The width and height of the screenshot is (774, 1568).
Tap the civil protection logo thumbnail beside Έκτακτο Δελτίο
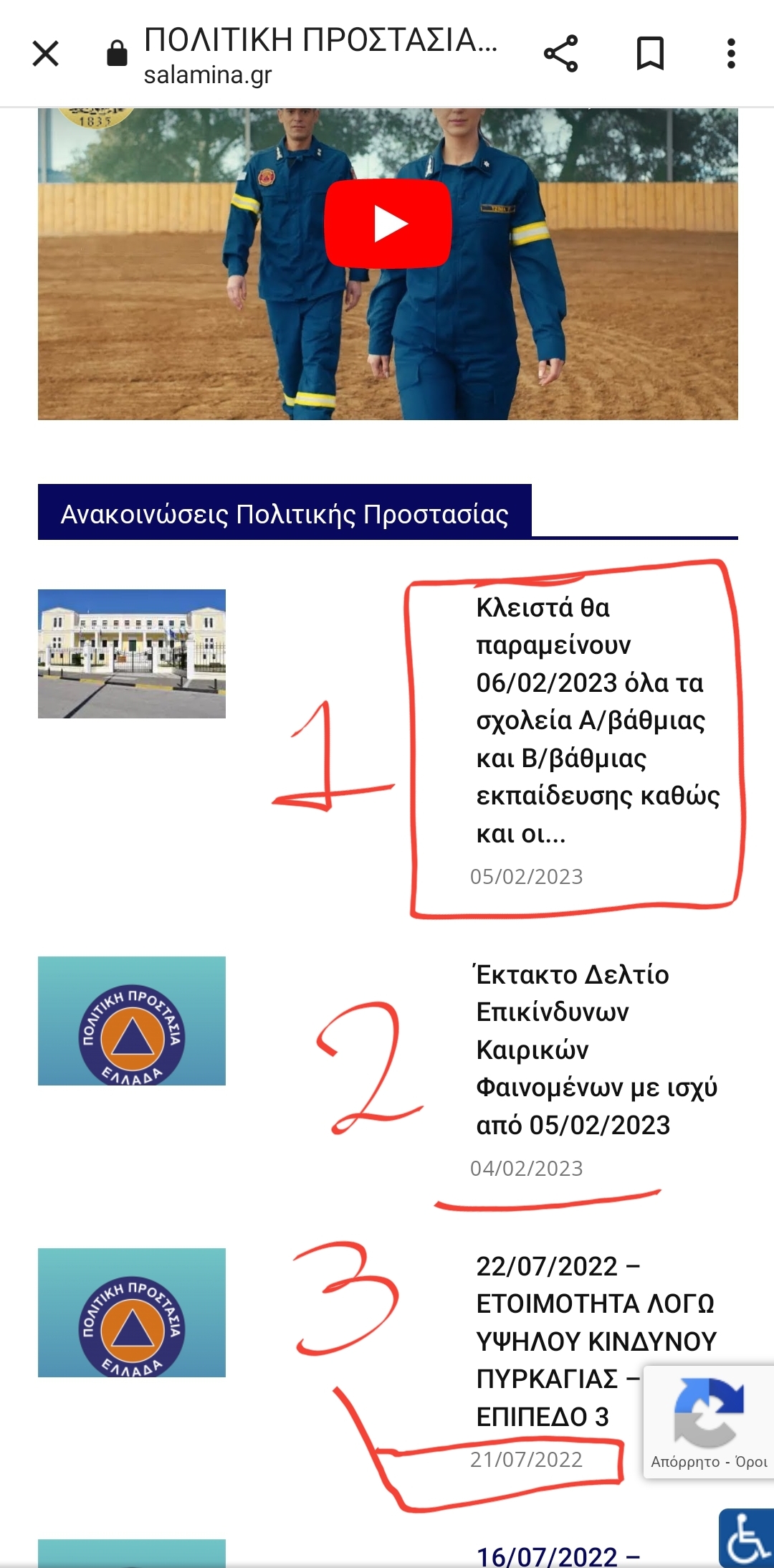tap(132, 1020)
